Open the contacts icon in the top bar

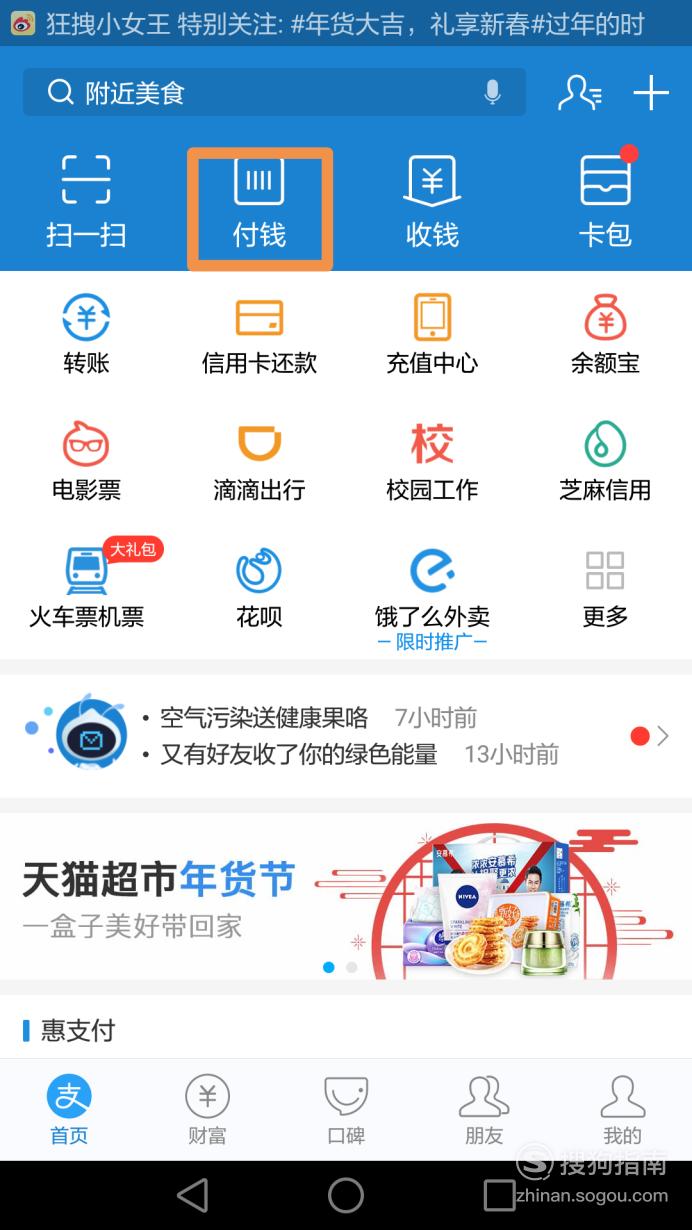coord(580,93)
